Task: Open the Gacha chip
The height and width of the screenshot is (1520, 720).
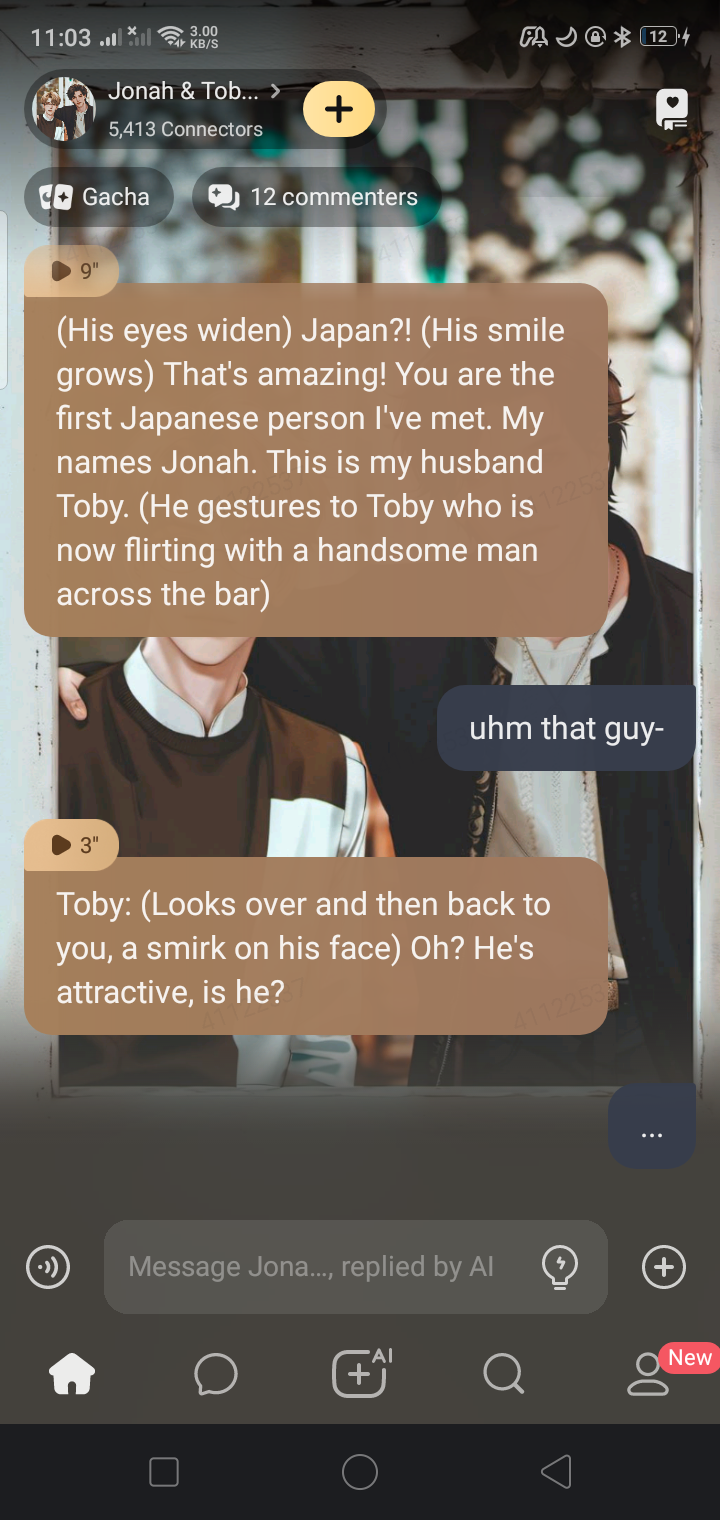Action: pos(99,197)
